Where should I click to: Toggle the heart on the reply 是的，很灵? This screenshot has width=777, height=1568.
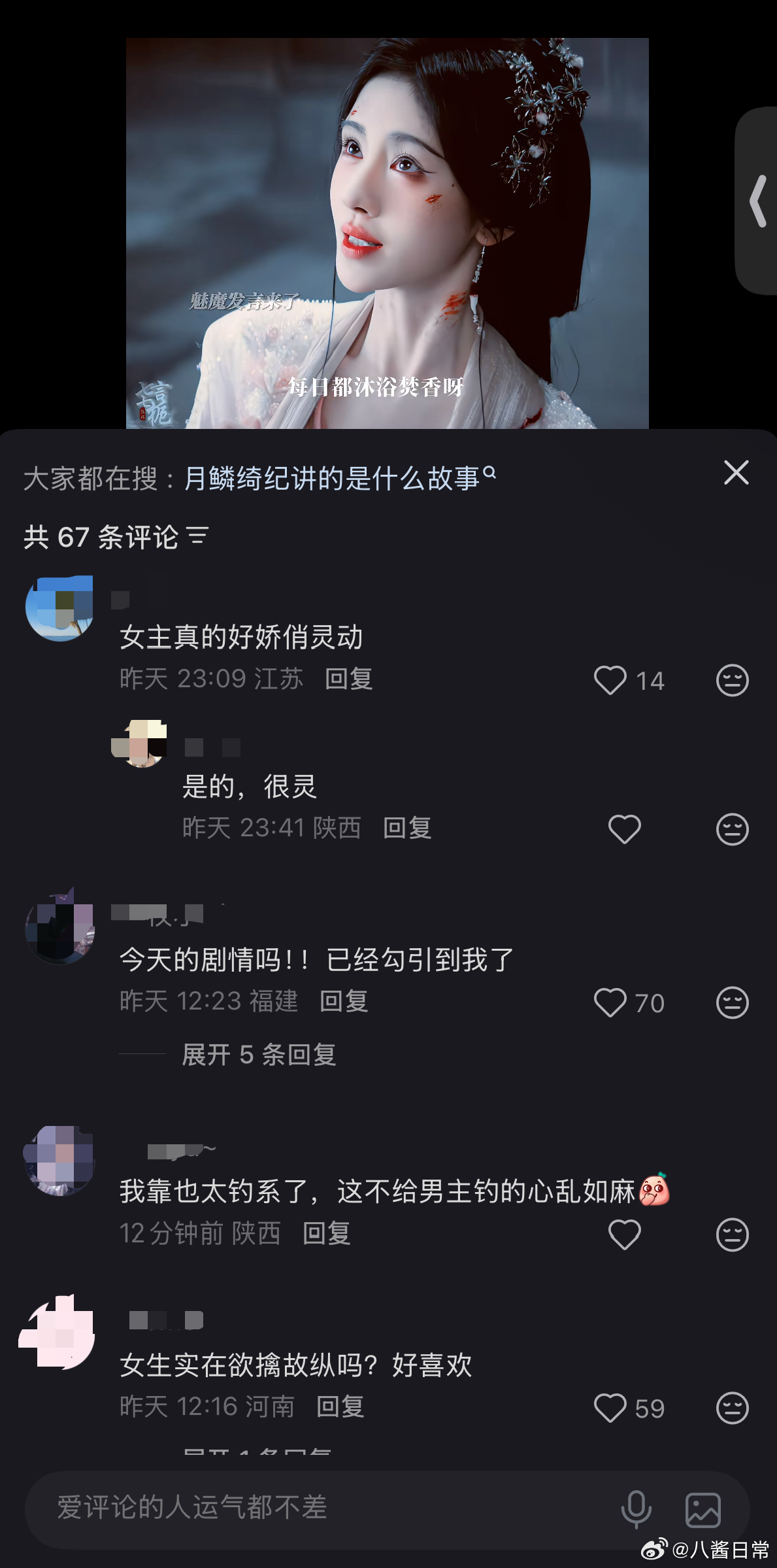624,828
